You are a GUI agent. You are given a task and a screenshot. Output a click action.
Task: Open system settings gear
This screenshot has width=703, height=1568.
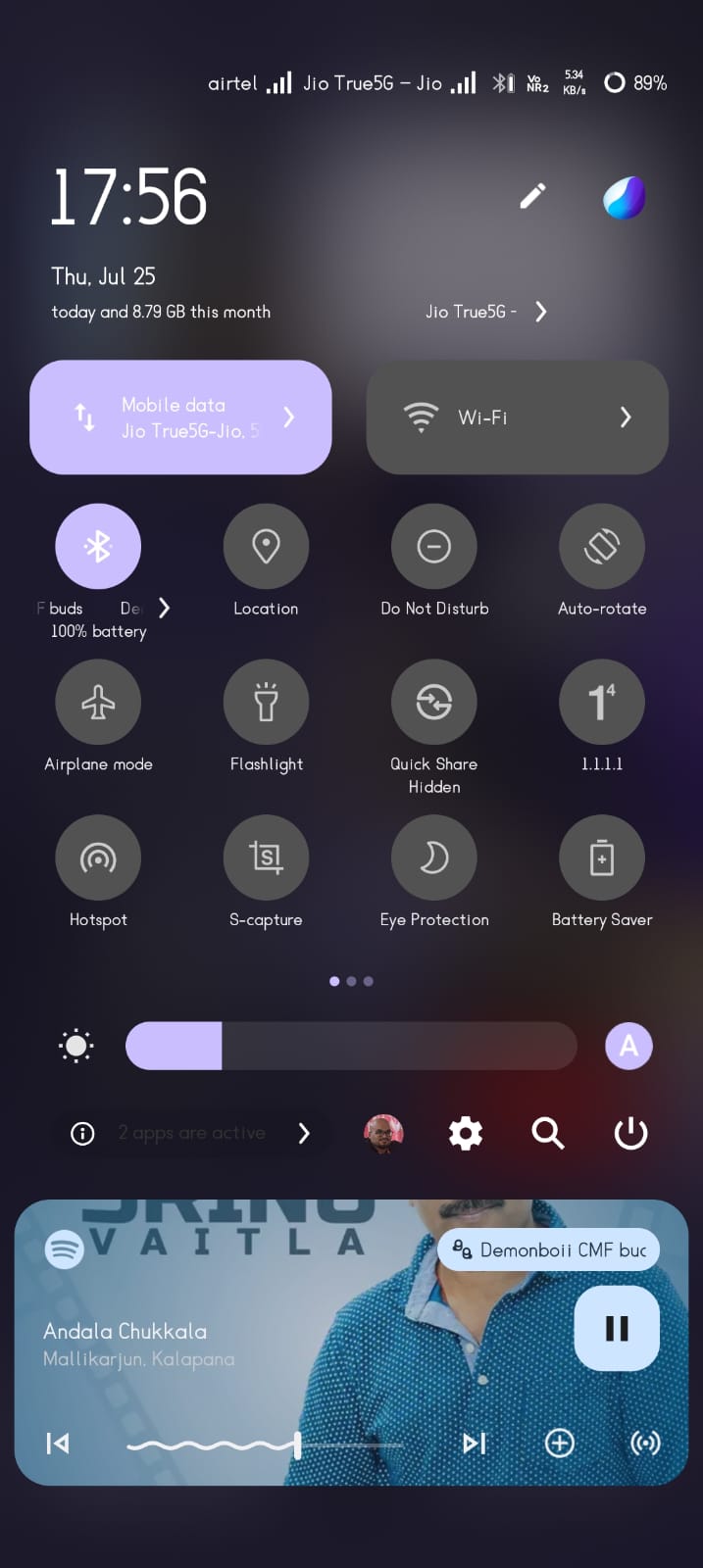466,1133
